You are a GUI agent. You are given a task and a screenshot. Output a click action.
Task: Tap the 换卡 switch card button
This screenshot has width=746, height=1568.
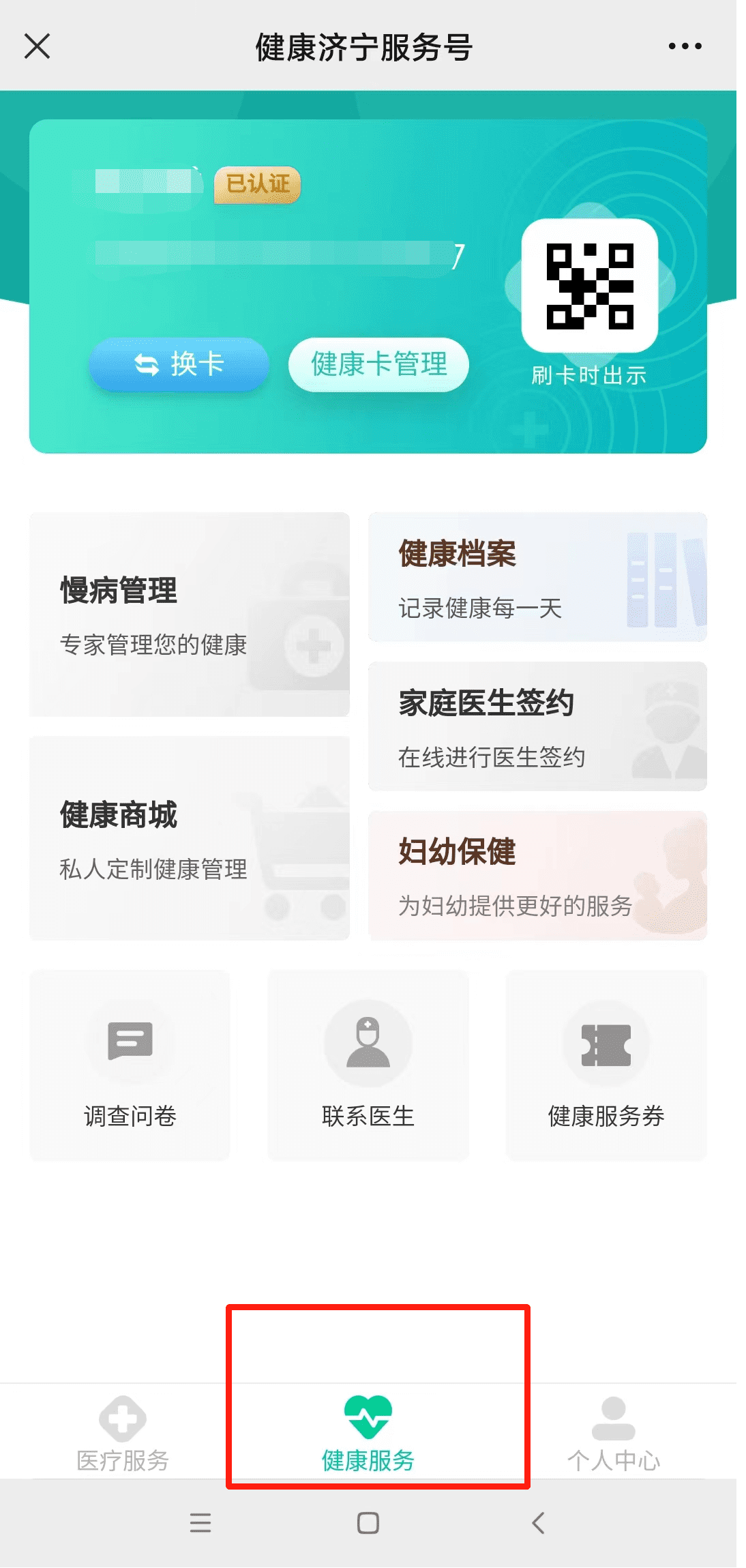point(179,364)
